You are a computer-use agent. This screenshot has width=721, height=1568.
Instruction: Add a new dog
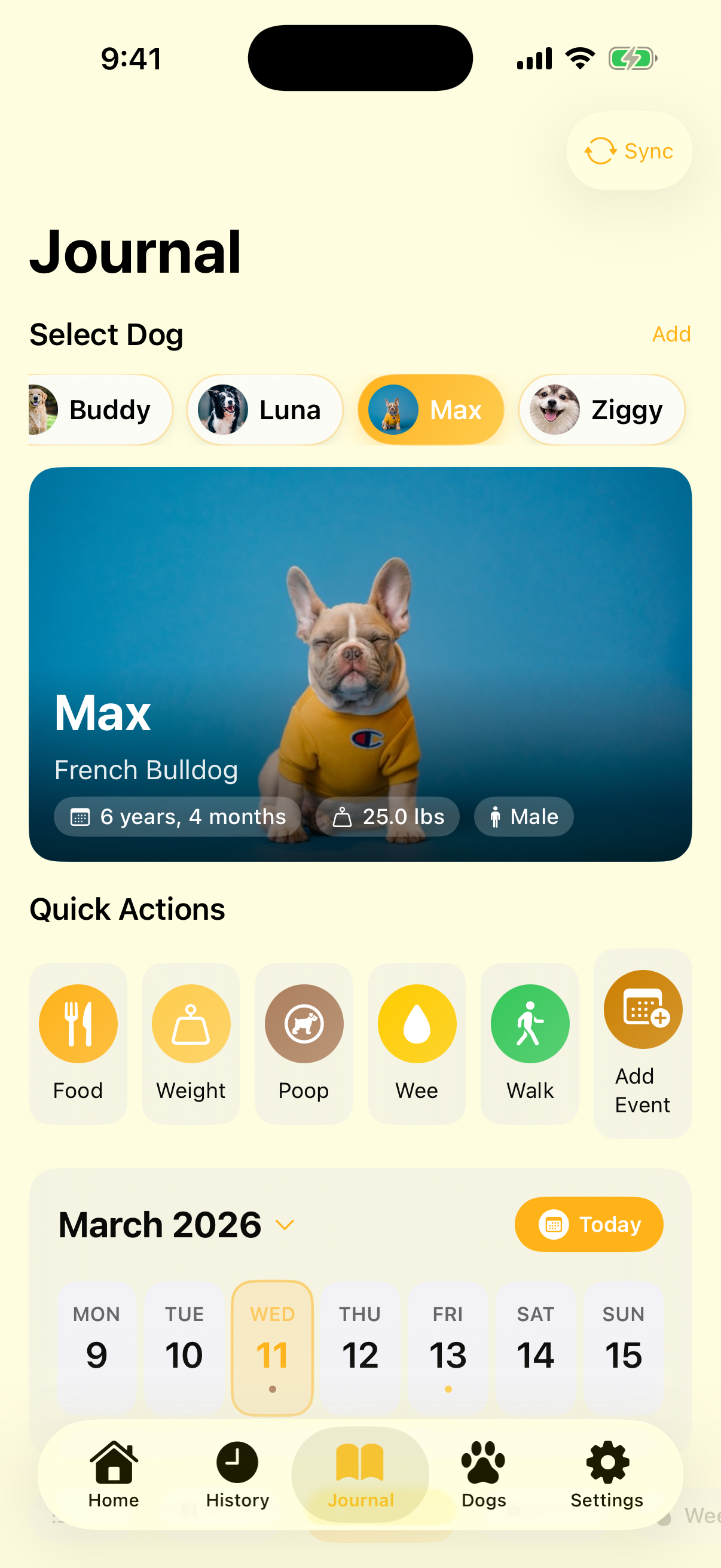671,334
